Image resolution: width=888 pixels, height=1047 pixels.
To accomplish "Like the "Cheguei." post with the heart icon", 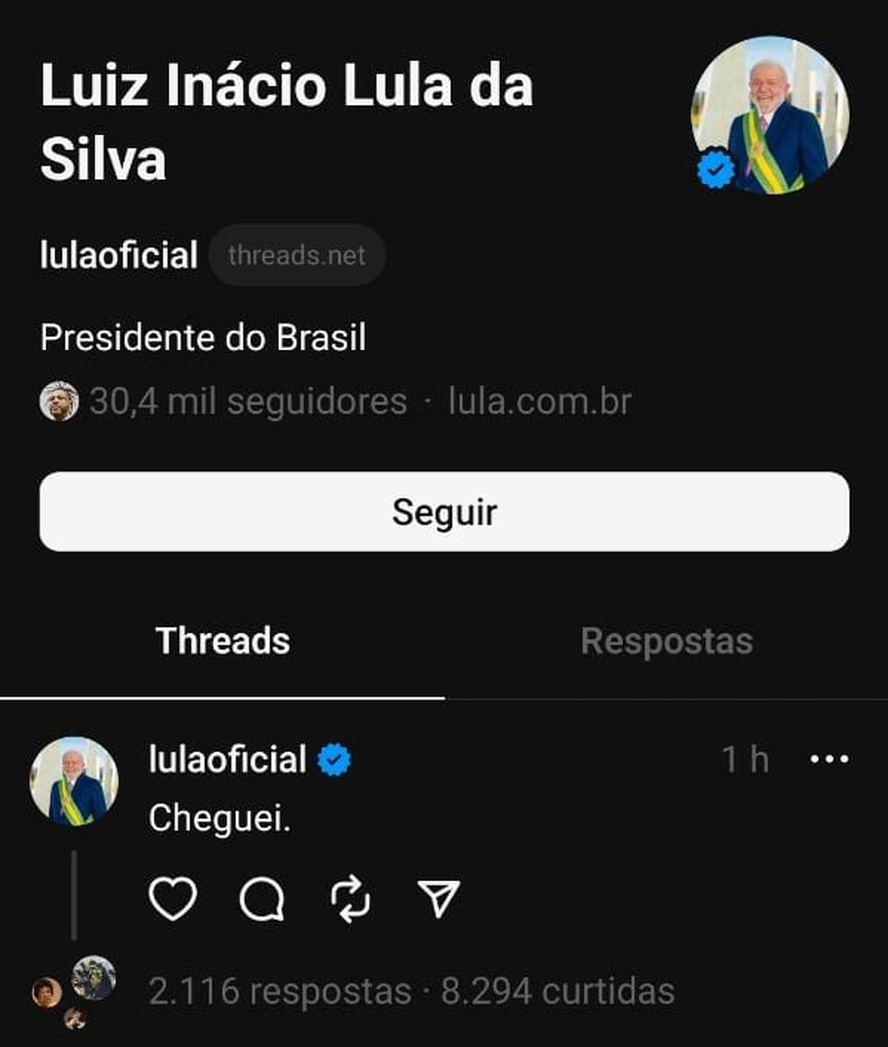I will [x=175, y=900].
